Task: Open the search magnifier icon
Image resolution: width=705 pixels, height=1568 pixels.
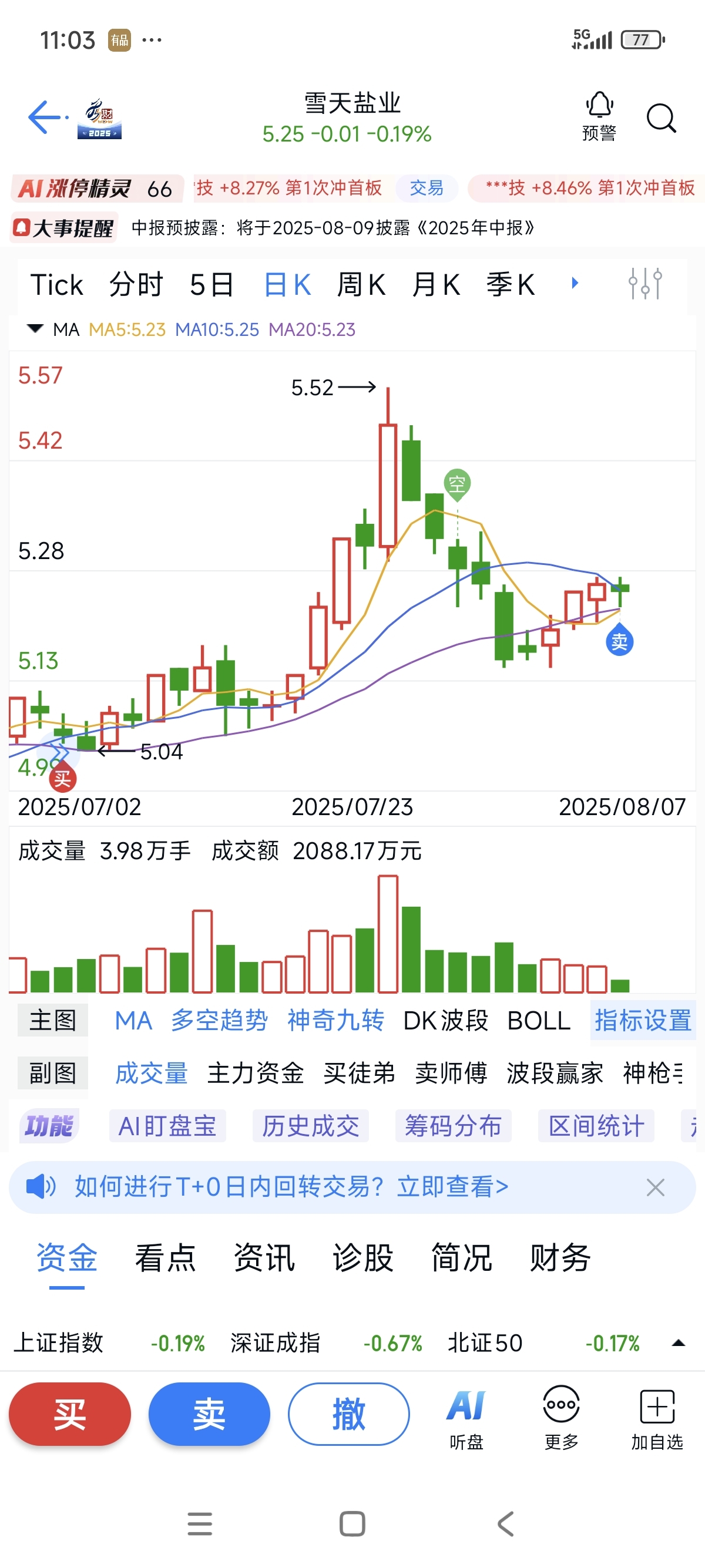Action: click(x=661, y=117)
